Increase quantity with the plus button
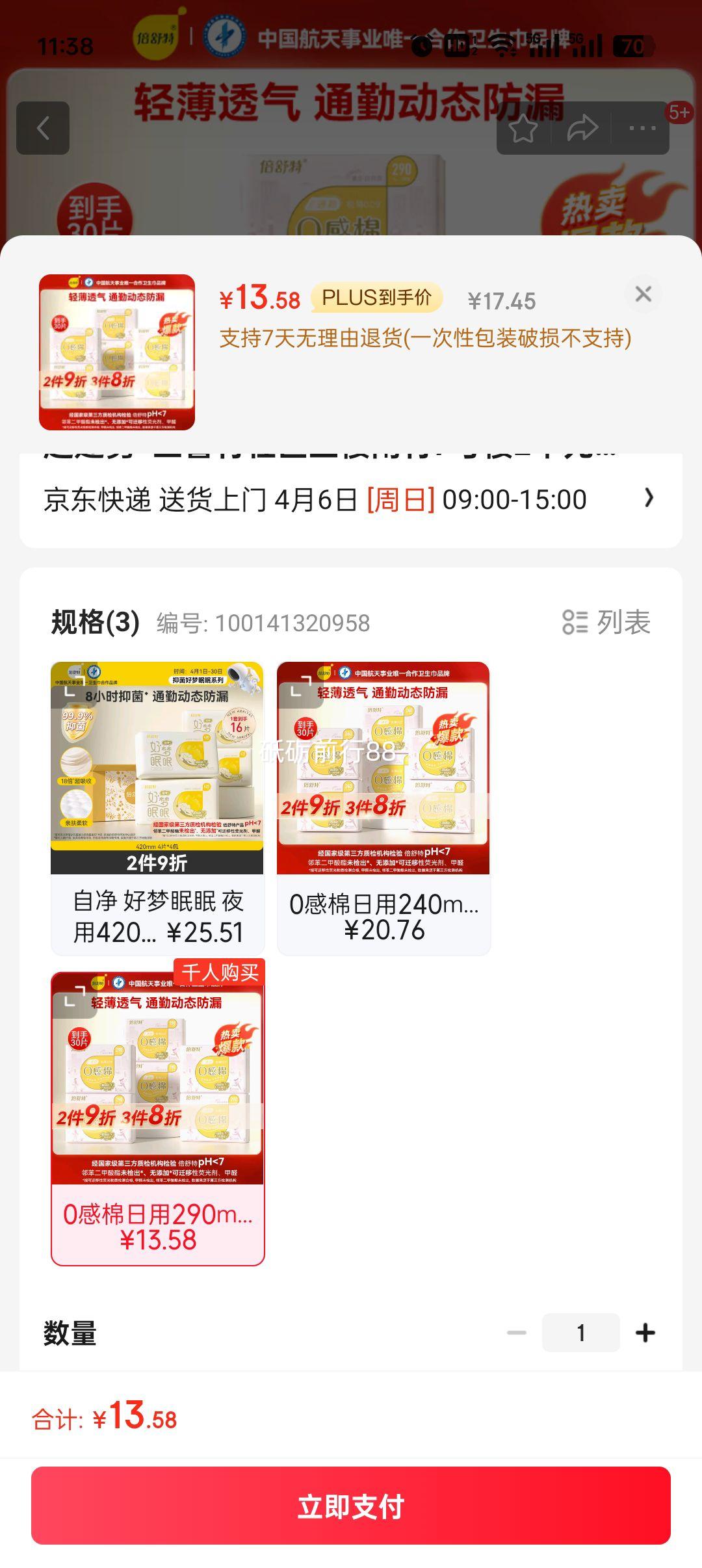 645,1333
